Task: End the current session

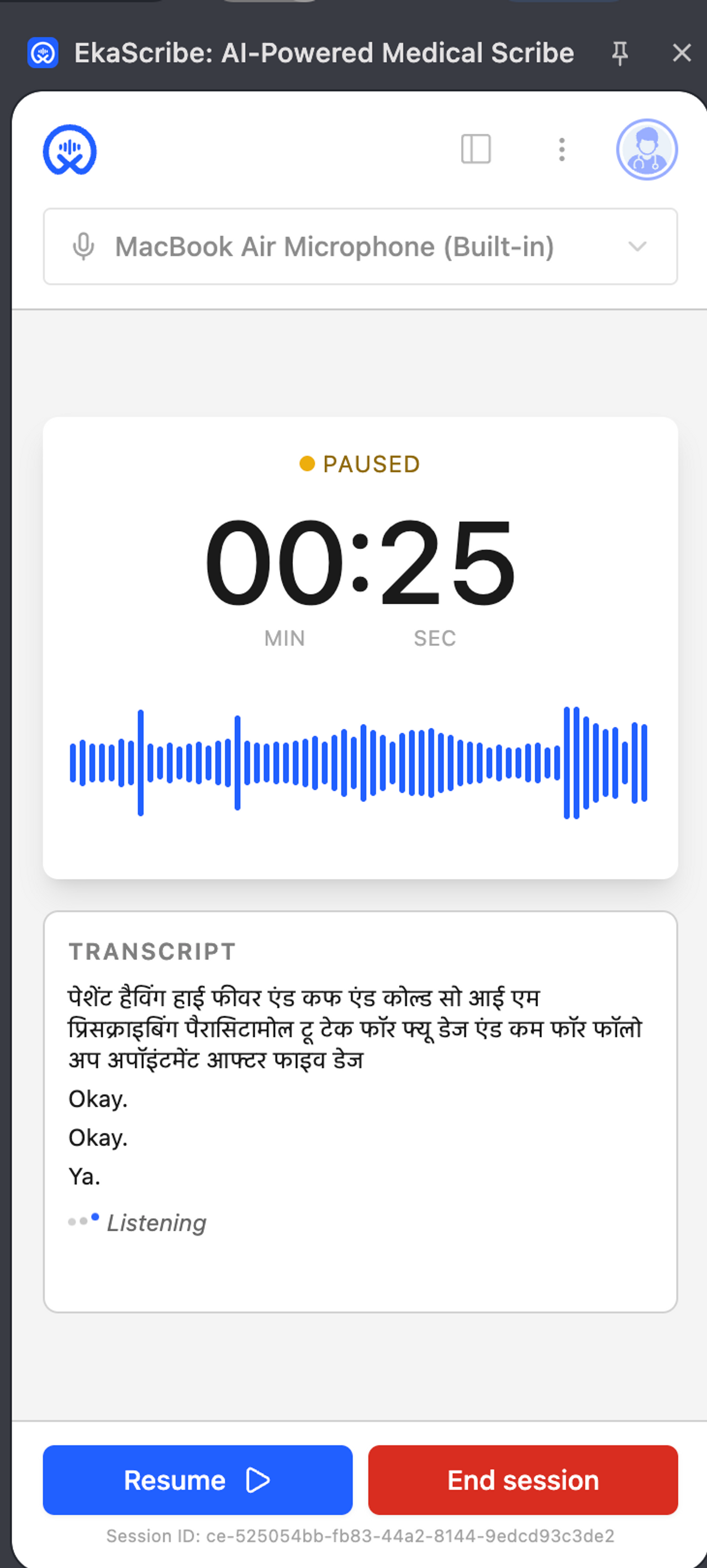Action: point(523,1480)
